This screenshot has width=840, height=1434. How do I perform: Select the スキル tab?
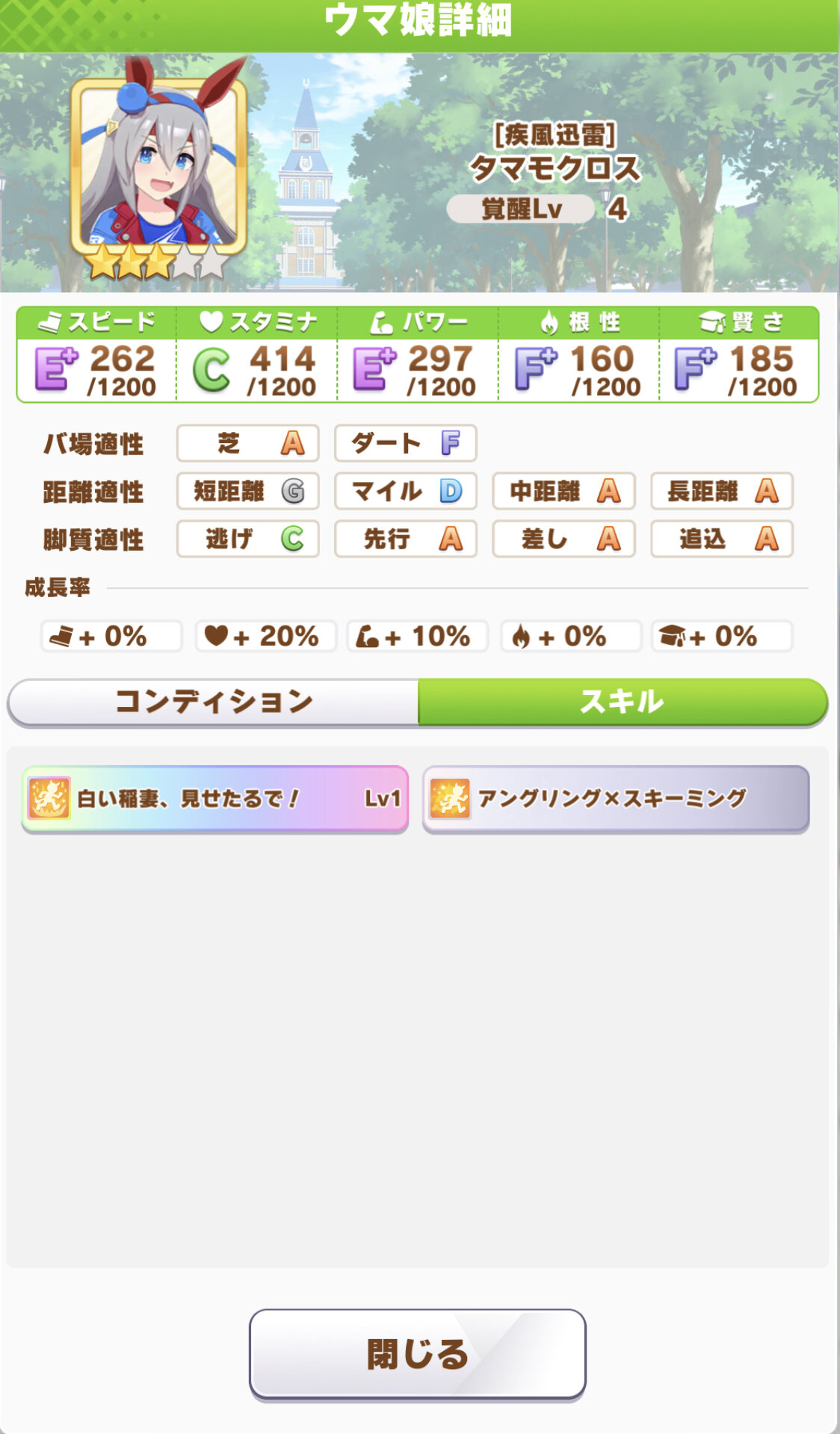click(622, 702)
